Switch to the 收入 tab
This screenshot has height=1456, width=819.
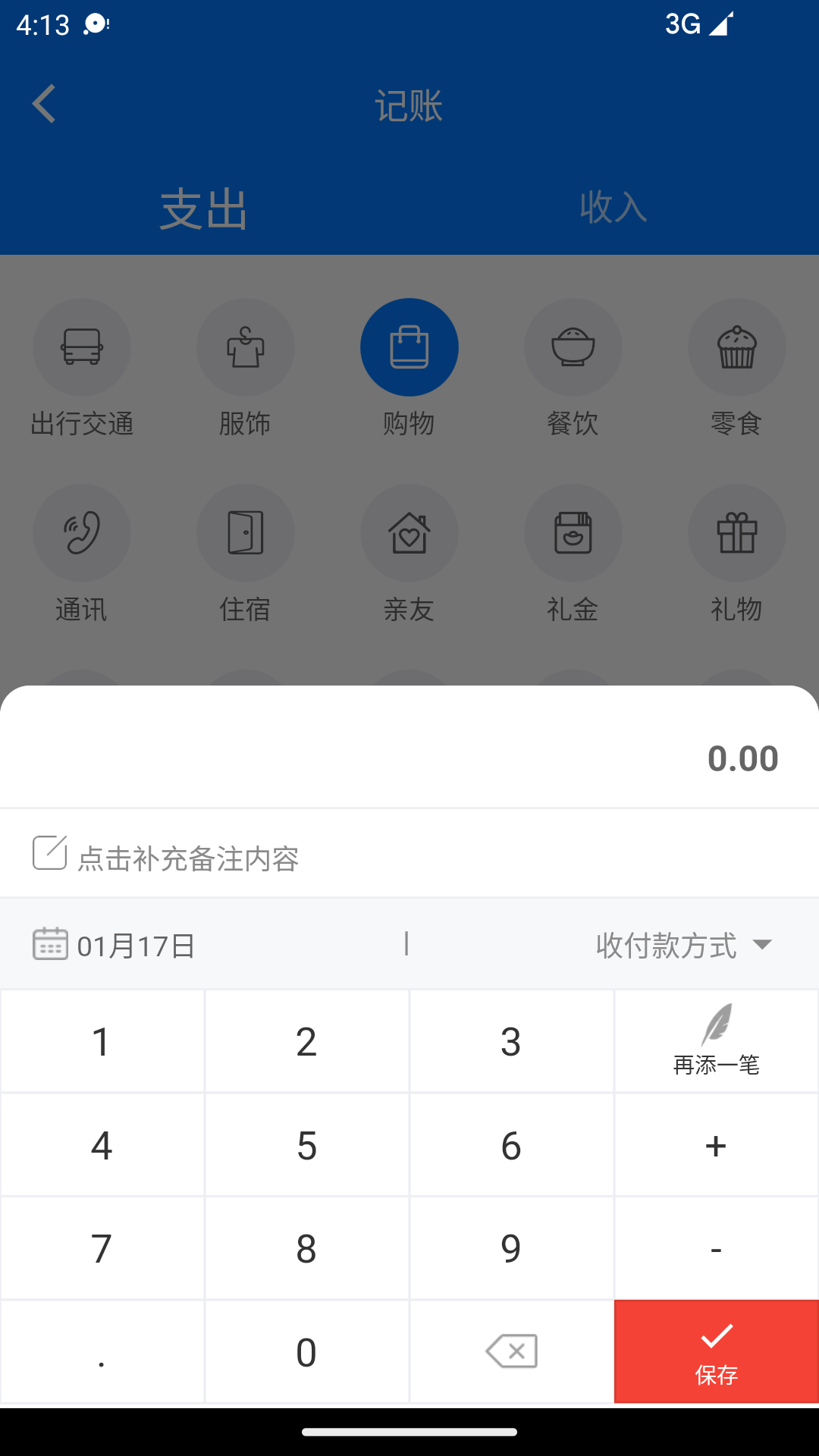(614, 209)
